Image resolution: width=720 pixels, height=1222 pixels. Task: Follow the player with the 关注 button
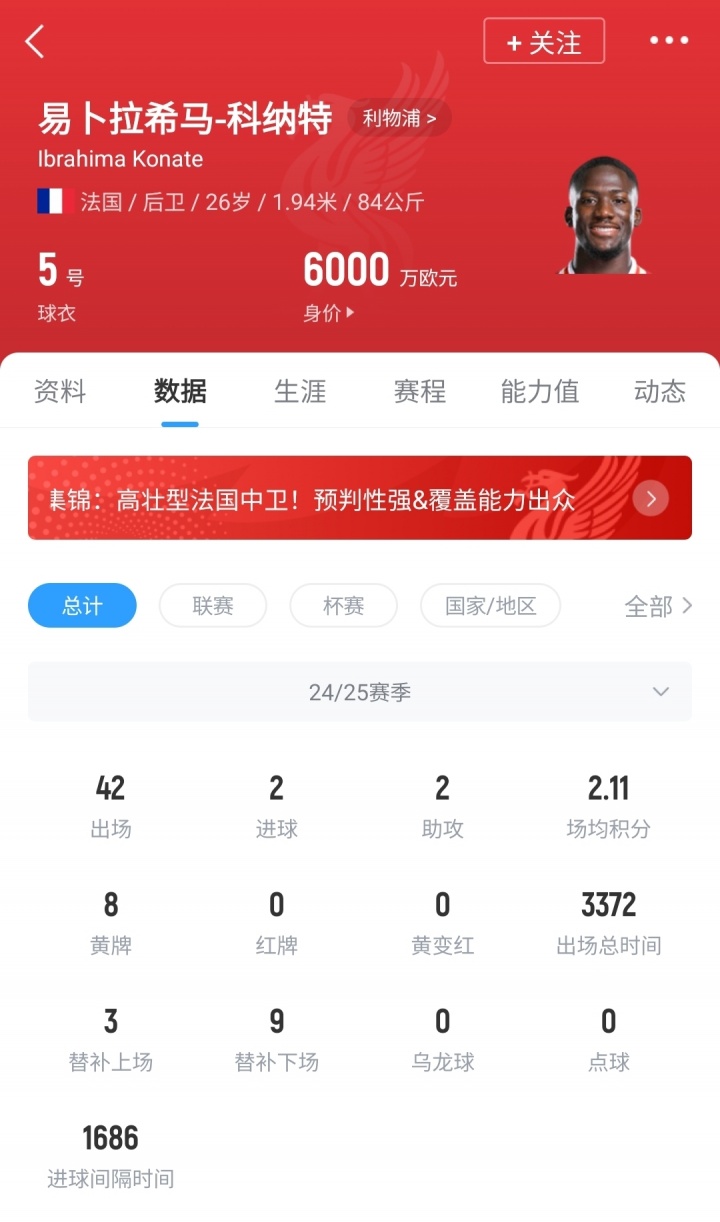[x=544, y=42]
